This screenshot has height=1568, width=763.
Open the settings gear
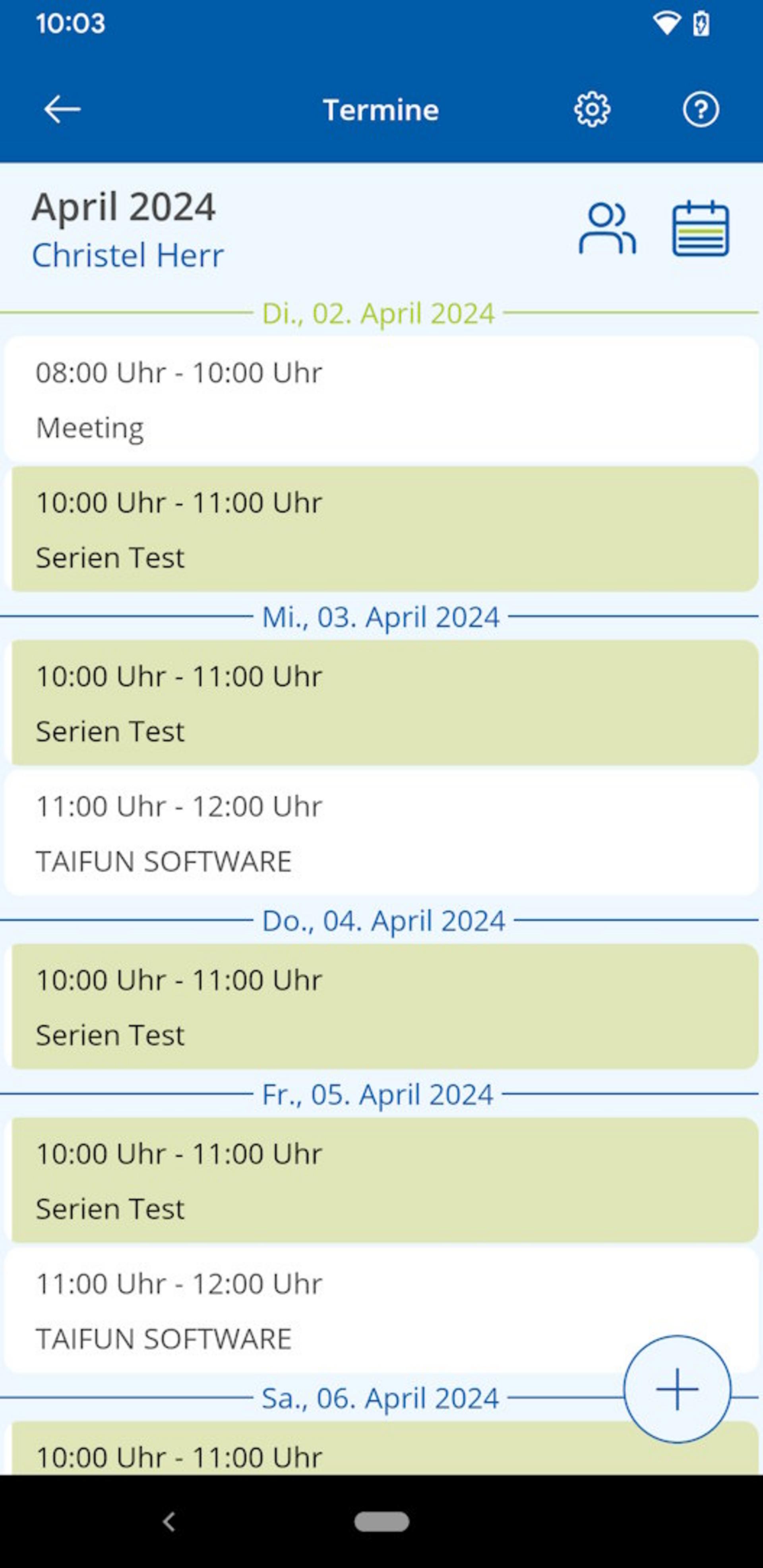(592, 110)
